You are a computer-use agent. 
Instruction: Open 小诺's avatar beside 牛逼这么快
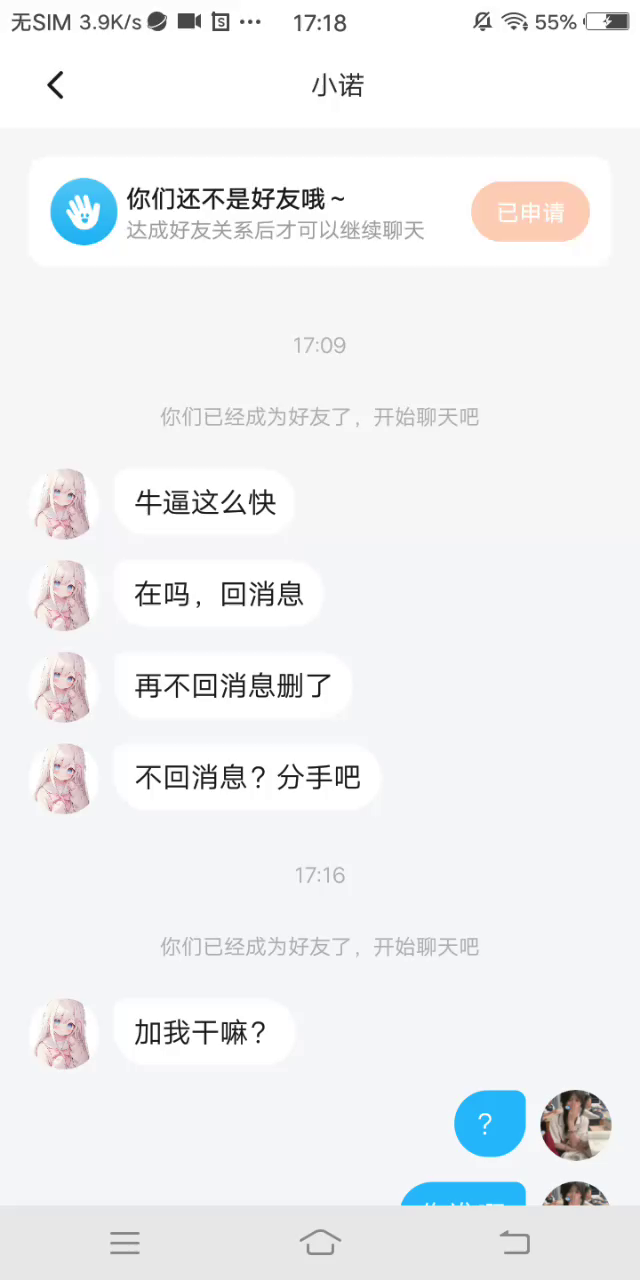pos(65,503)
